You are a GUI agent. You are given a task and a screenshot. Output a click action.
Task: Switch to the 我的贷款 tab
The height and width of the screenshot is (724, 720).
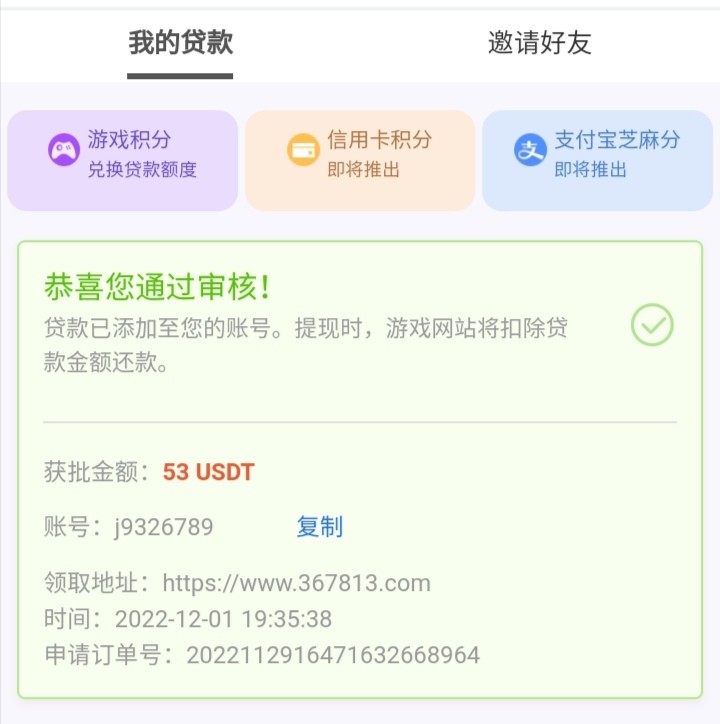tap(180, 43)
